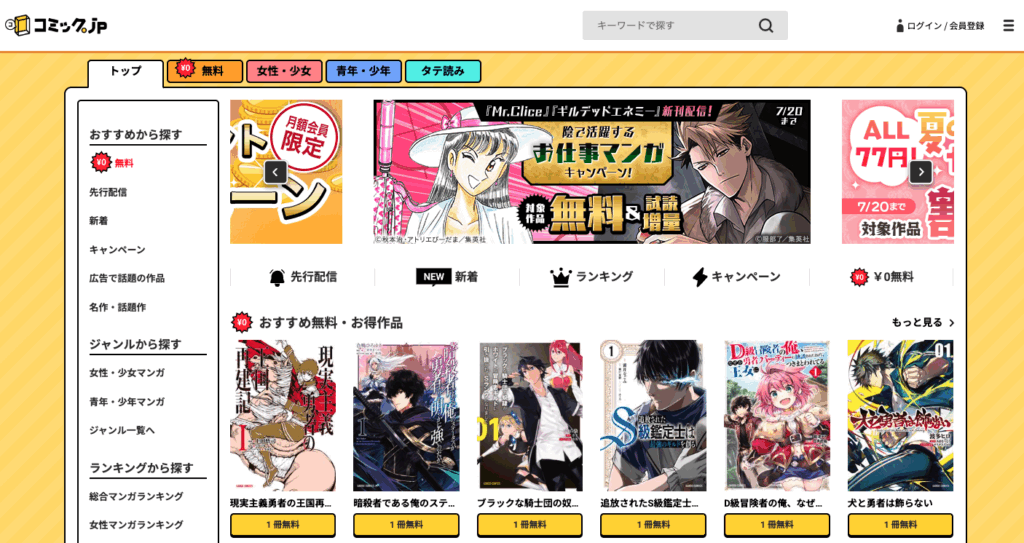The image size is (1024, 543).
Task: Open 広告で話題の作品 sidebar item
Action: pyautogui.click(x=127, y=278)
